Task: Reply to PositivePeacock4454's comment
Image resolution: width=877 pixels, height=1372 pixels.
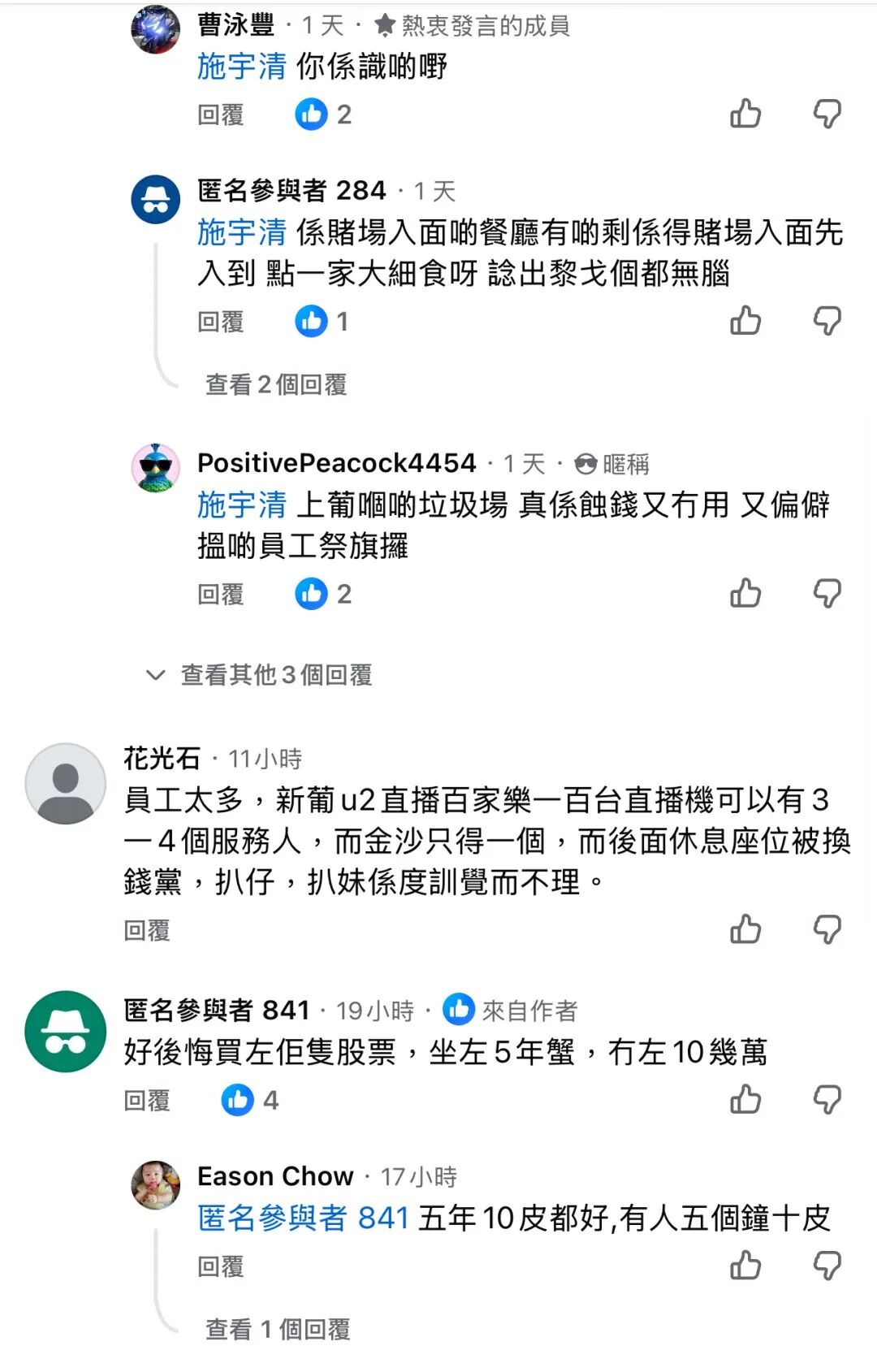Action: tap(220, 595)
